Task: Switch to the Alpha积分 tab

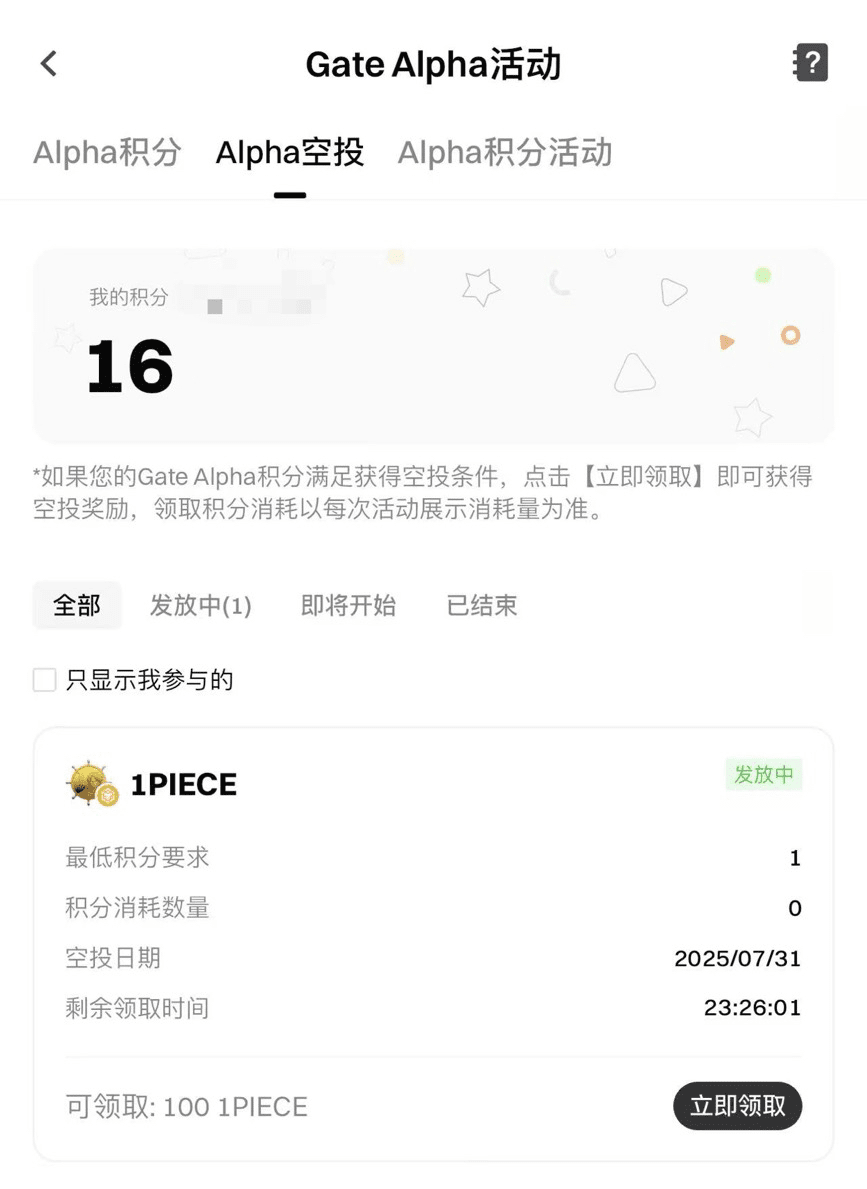Action: [x=107, y=153]
